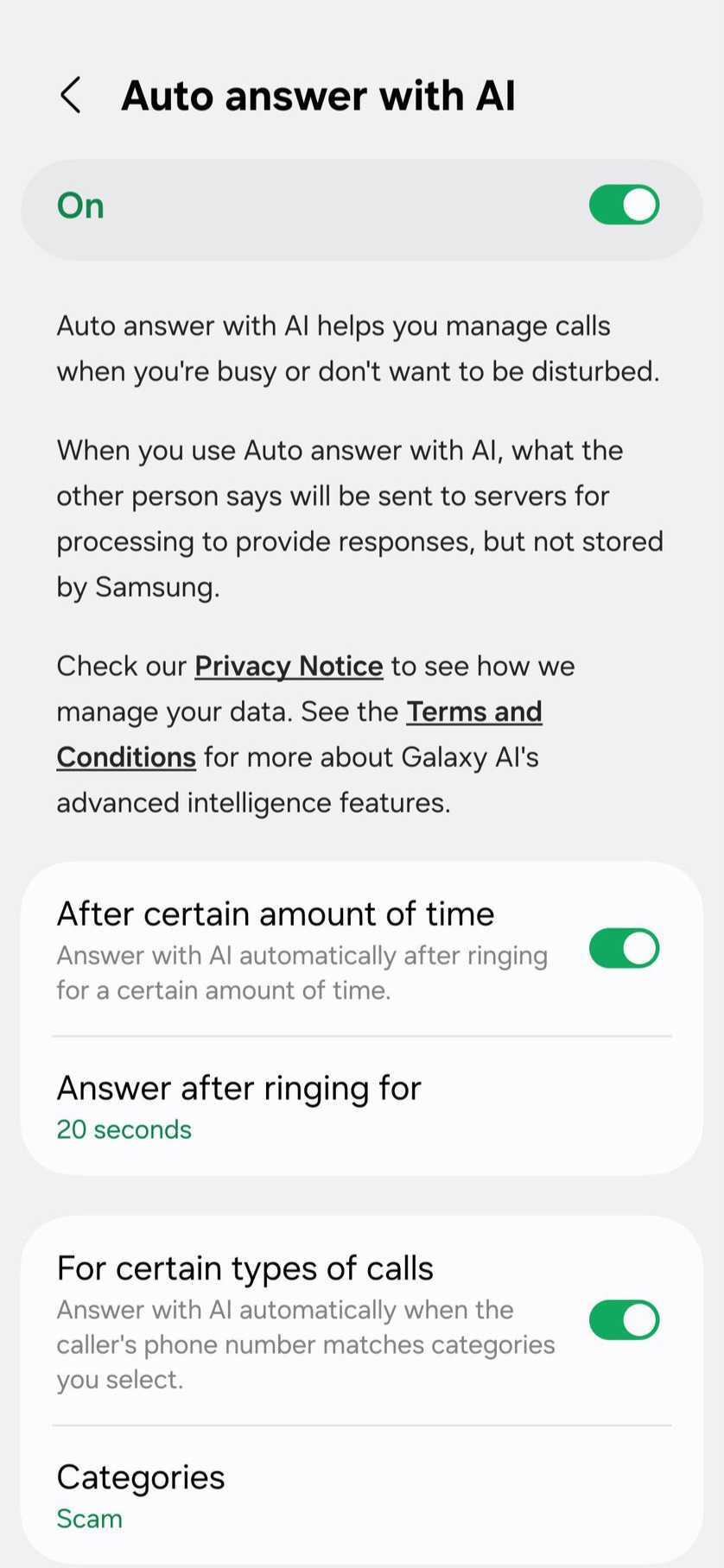
Task: Tap the green master switch knob
Action: (x=640, y=205)
